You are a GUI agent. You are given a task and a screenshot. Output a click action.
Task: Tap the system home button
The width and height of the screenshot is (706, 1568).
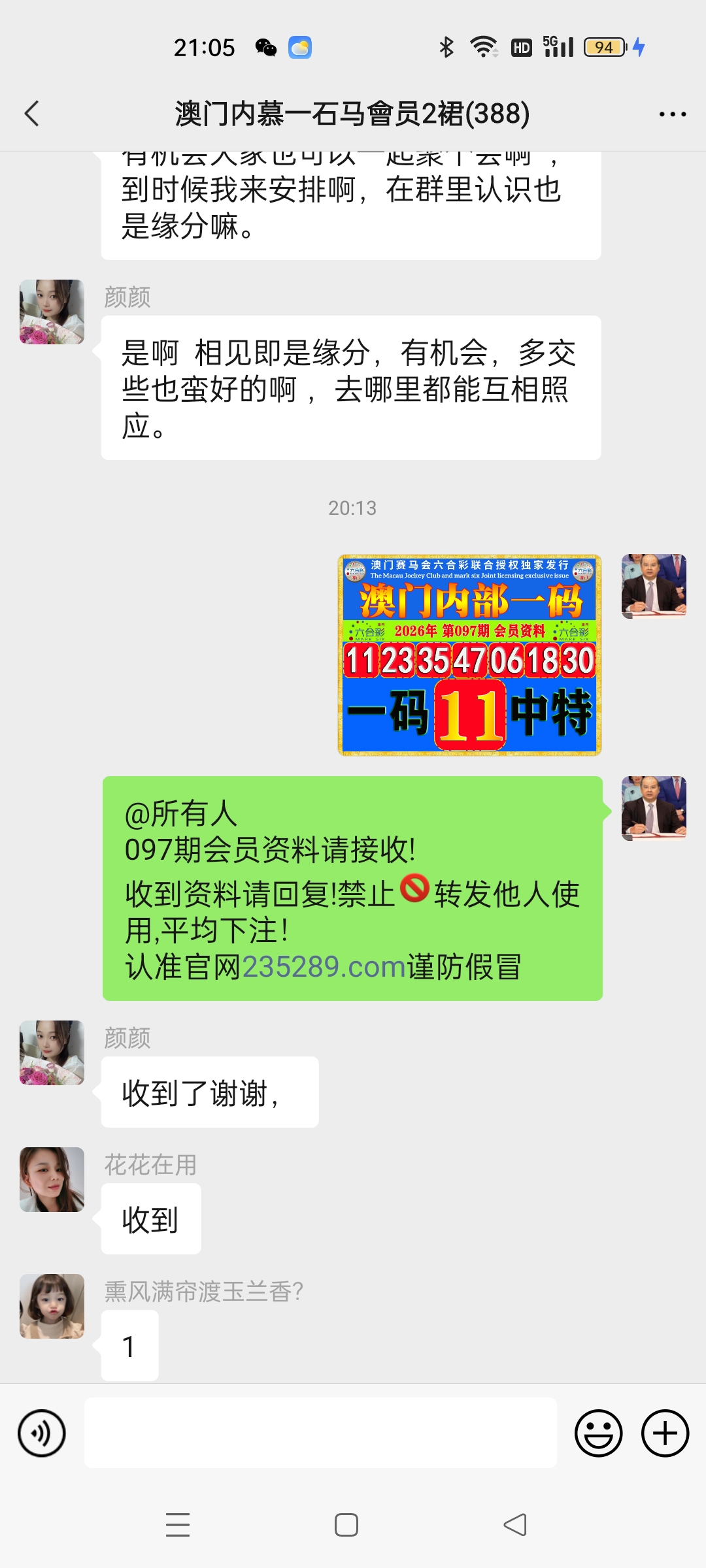pyautogui.click(x=346, y=1525)
